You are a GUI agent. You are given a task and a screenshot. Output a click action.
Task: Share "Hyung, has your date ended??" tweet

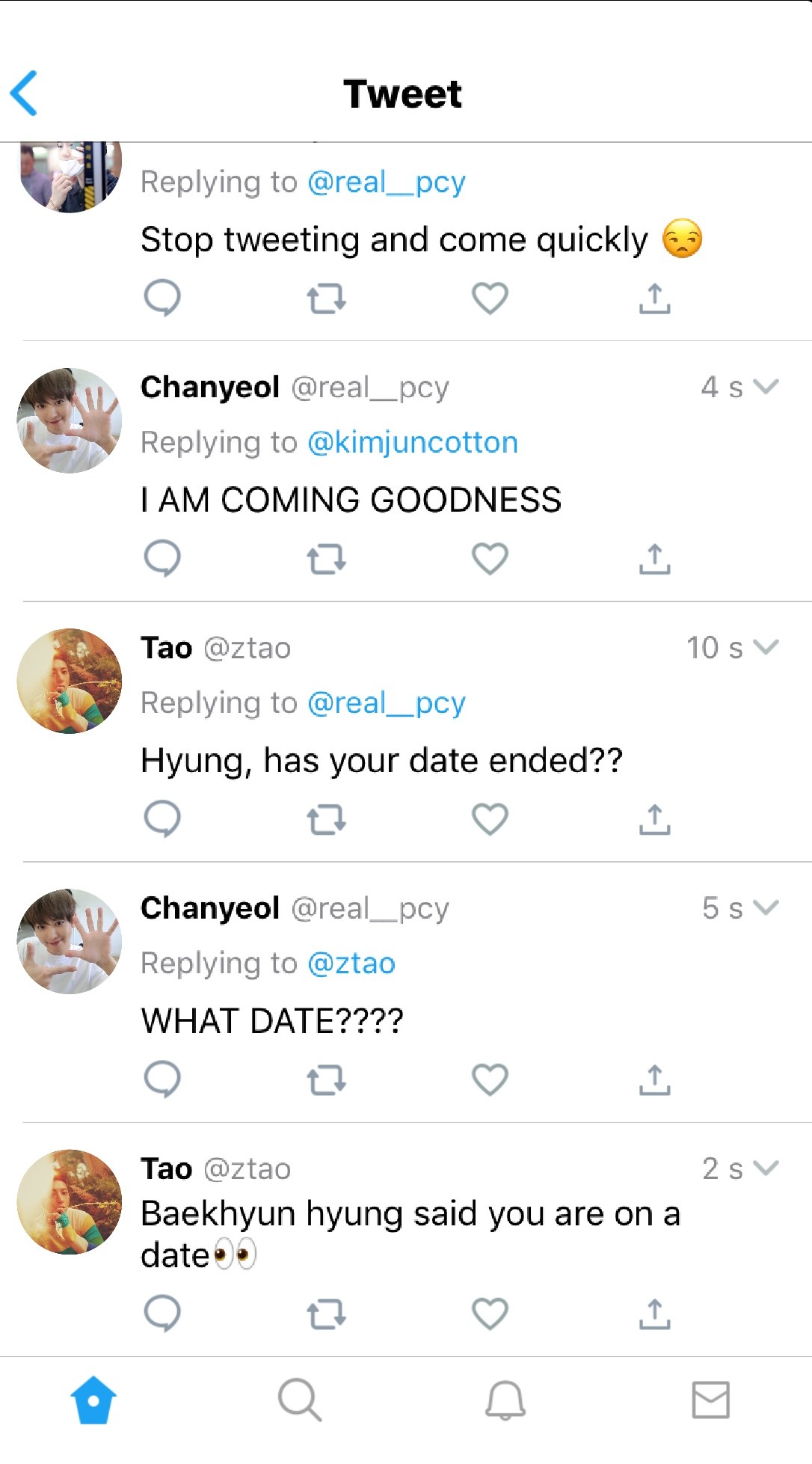[x=654, y=818]
